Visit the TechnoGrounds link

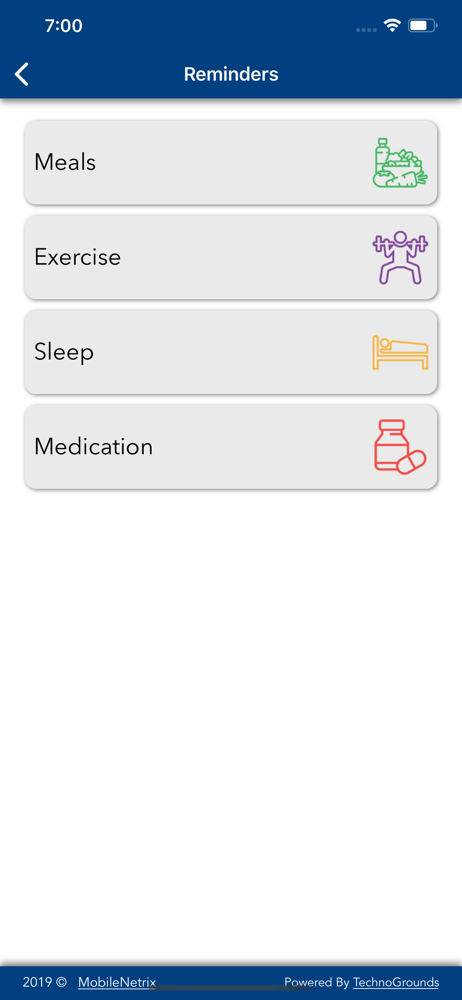(396, 982)
